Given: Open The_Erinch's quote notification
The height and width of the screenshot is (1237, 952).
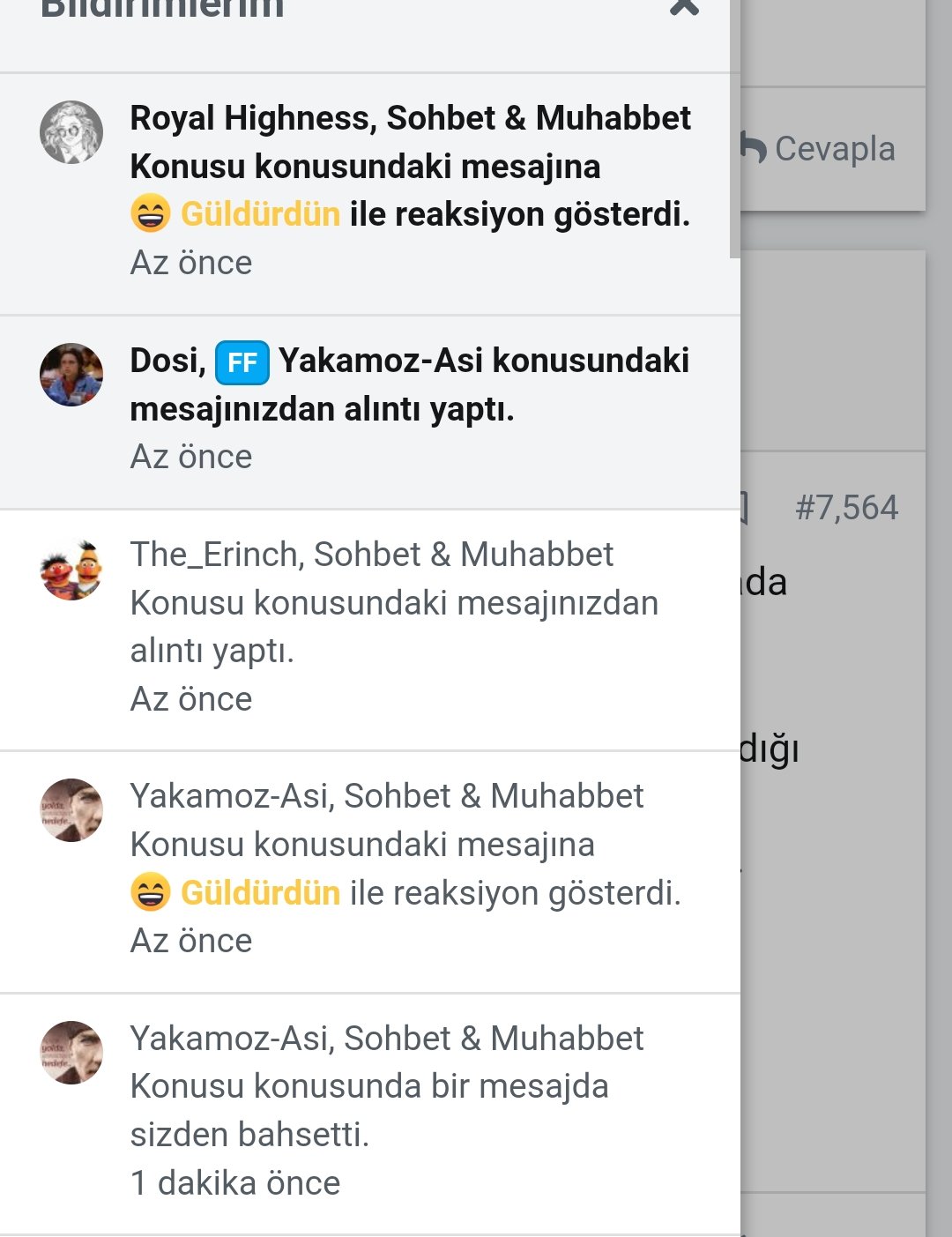Looking at the screenshot, I should [x=394, y=603].
